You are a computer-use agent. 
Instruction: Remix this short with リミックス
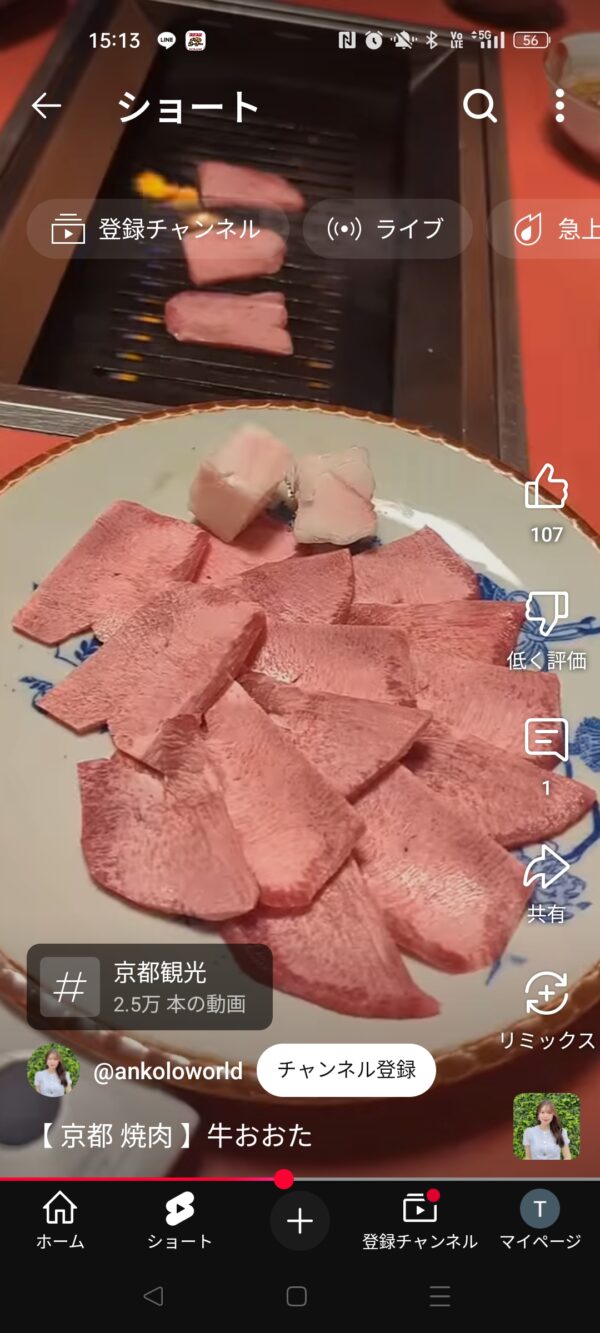pos(546,994)
